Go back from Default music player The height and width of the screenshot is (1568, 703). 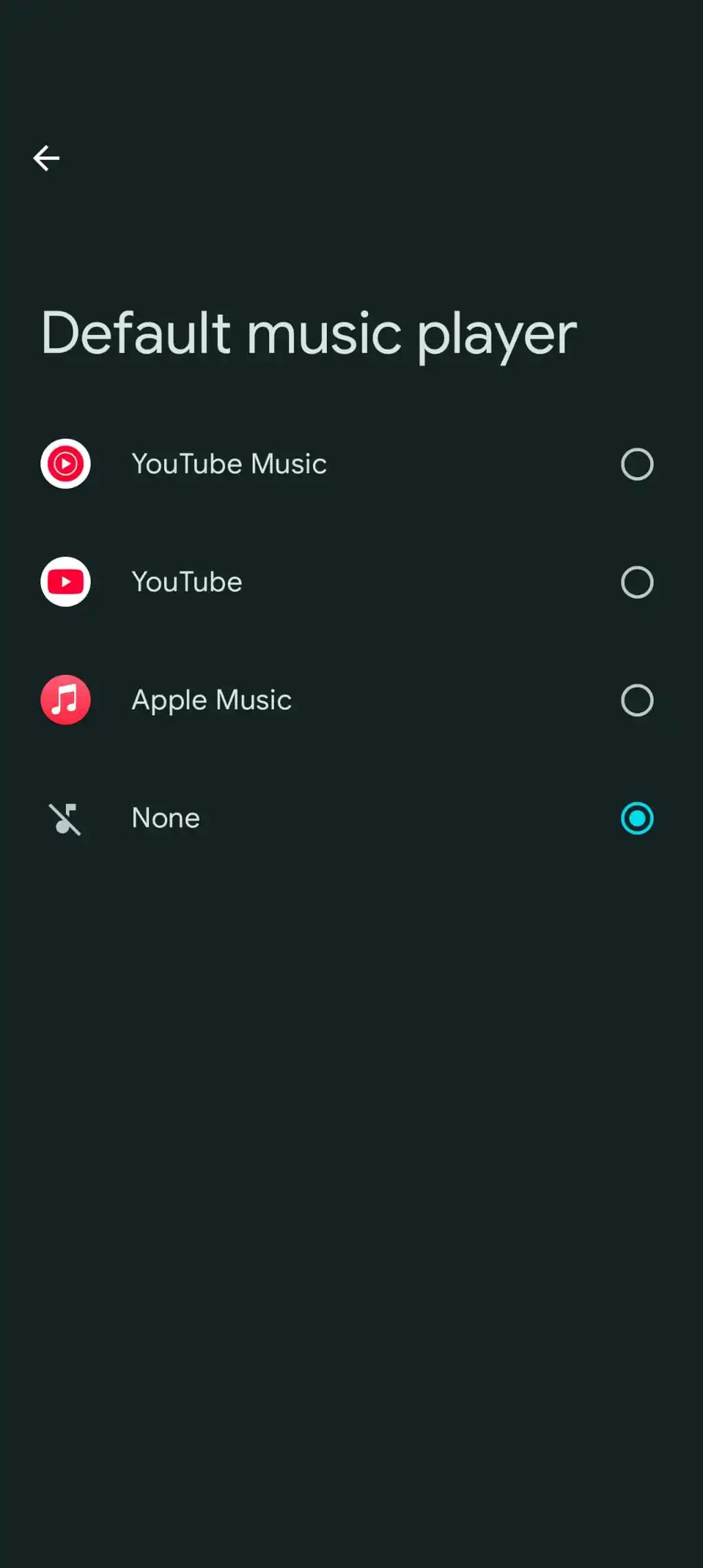(47, 158)
